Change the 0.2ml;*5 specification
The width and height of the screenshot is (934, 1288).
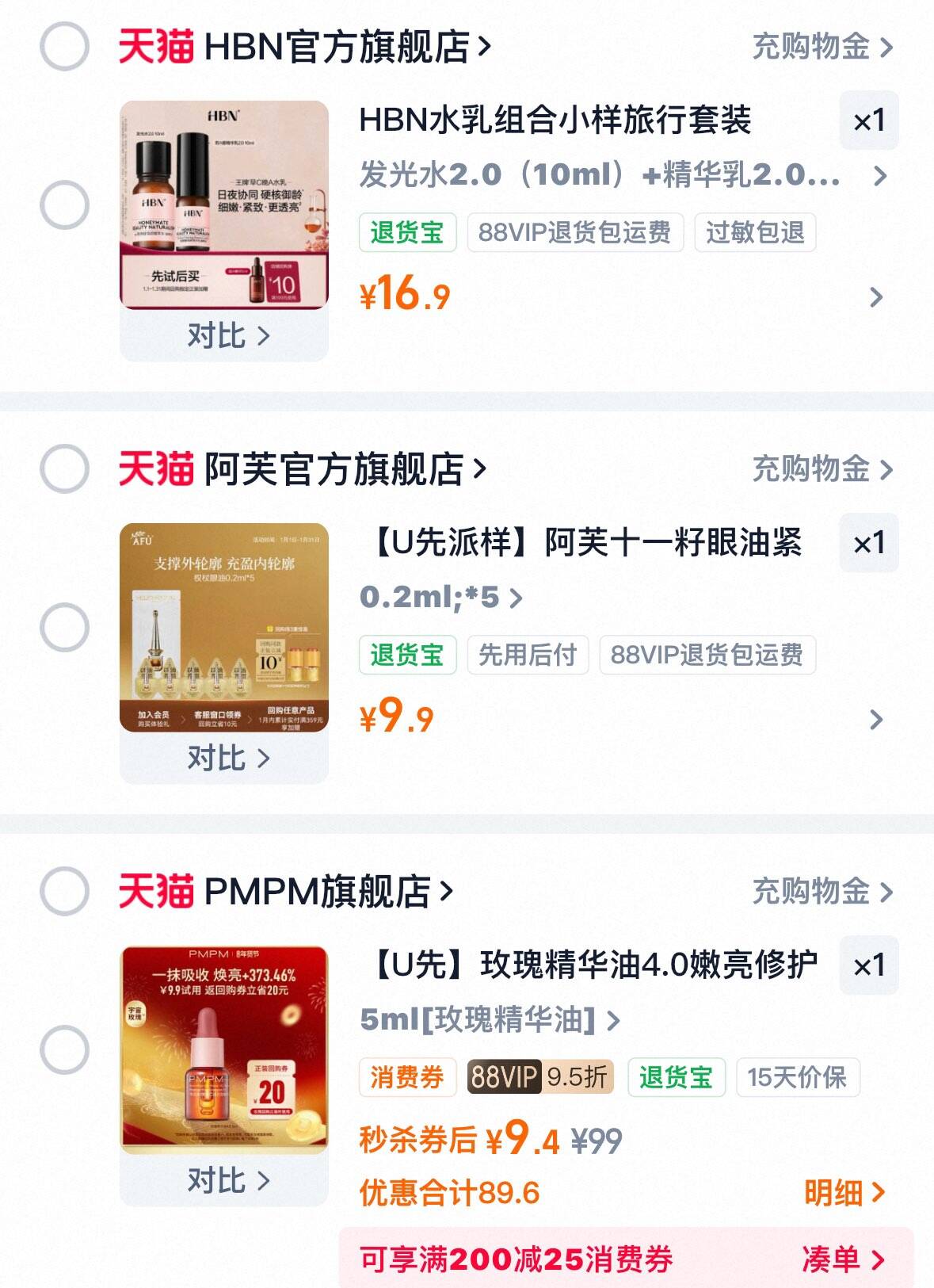[x=440, y=598]
